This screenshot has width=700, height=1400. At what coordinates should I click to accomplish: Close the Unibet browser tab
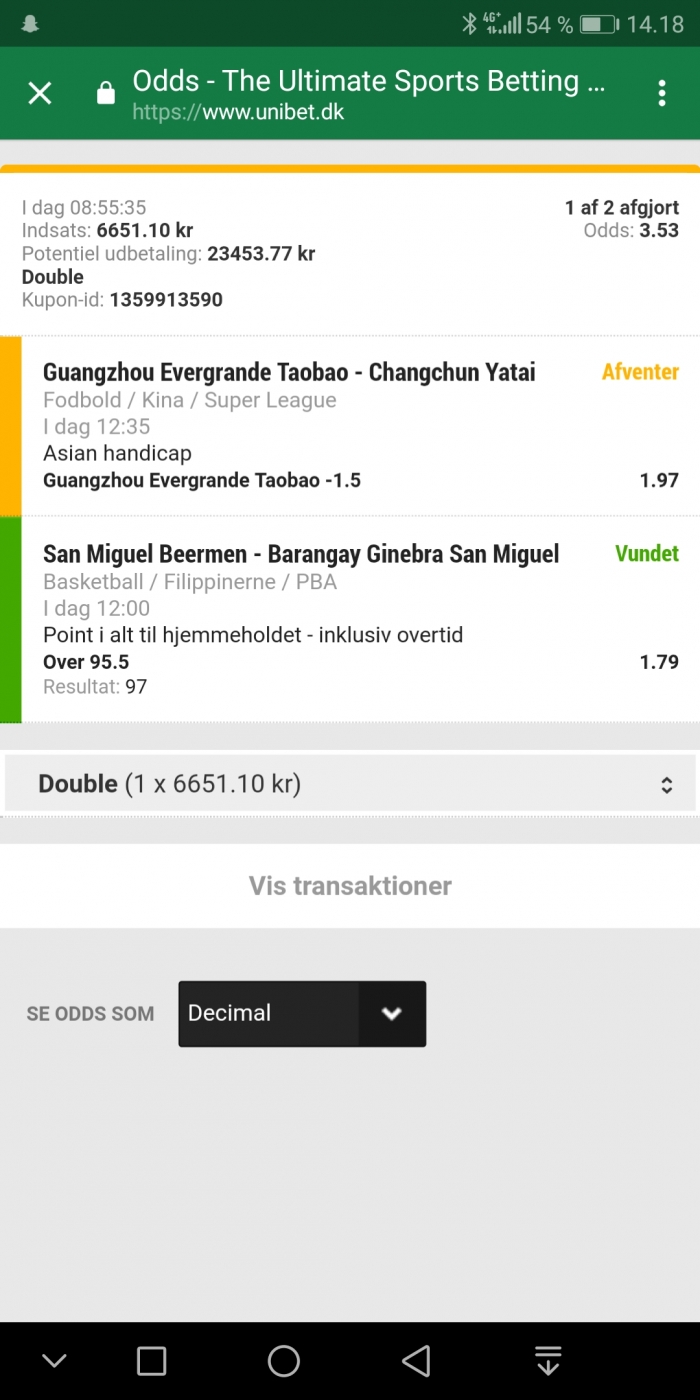[x=39, y=94]
